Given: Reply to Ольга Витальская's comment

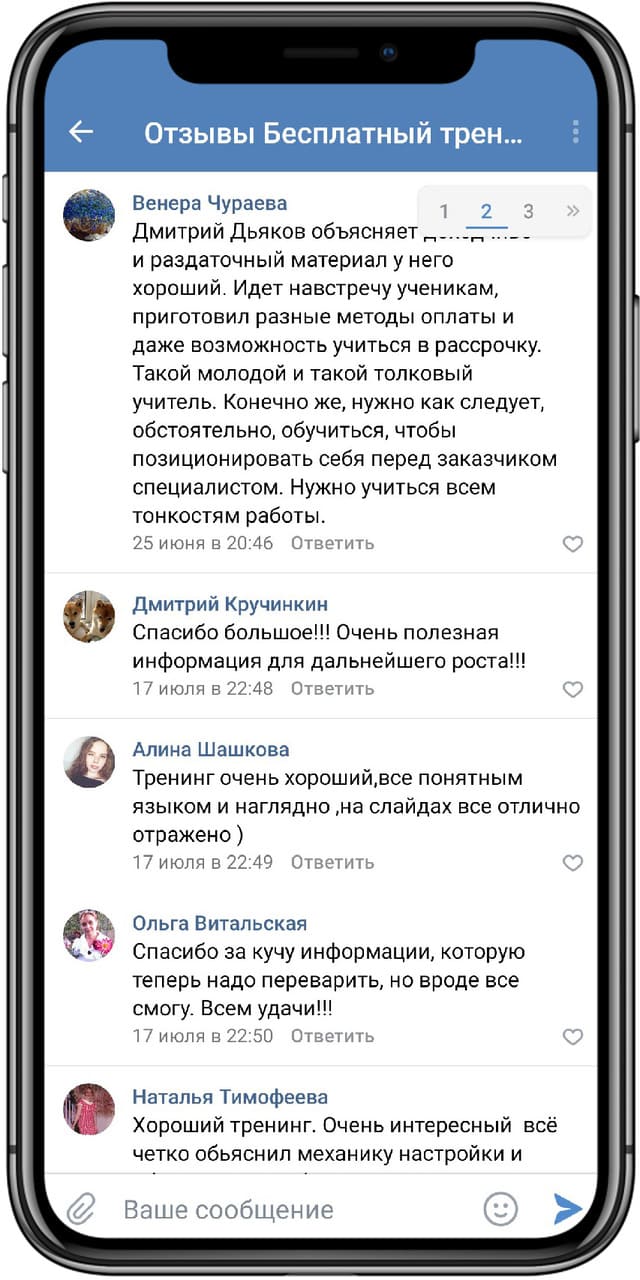Looking at the screenshot, I should [x=332, y=1036].
